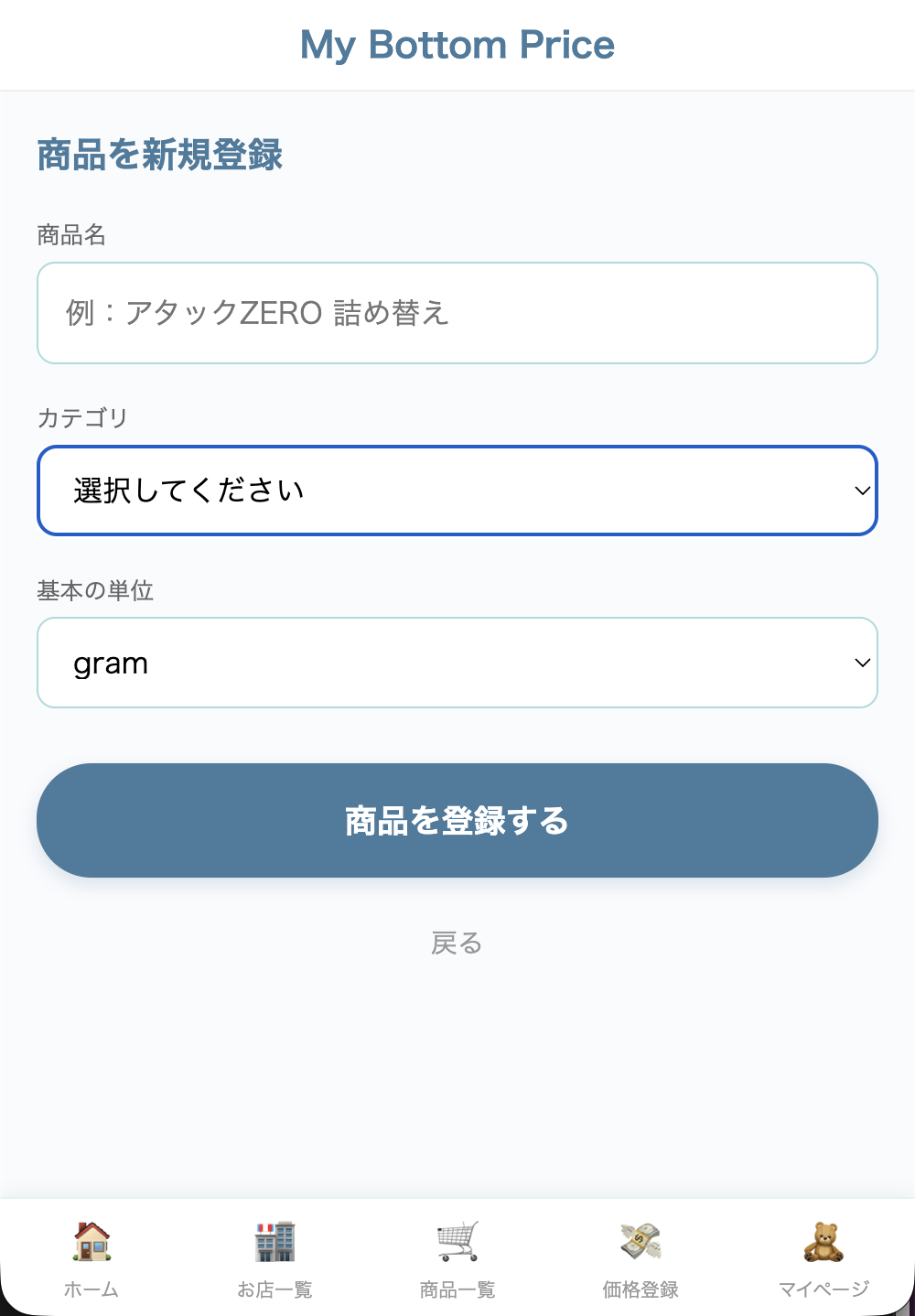
Task: Select the 価格登録 tab
Action: 640,1259
